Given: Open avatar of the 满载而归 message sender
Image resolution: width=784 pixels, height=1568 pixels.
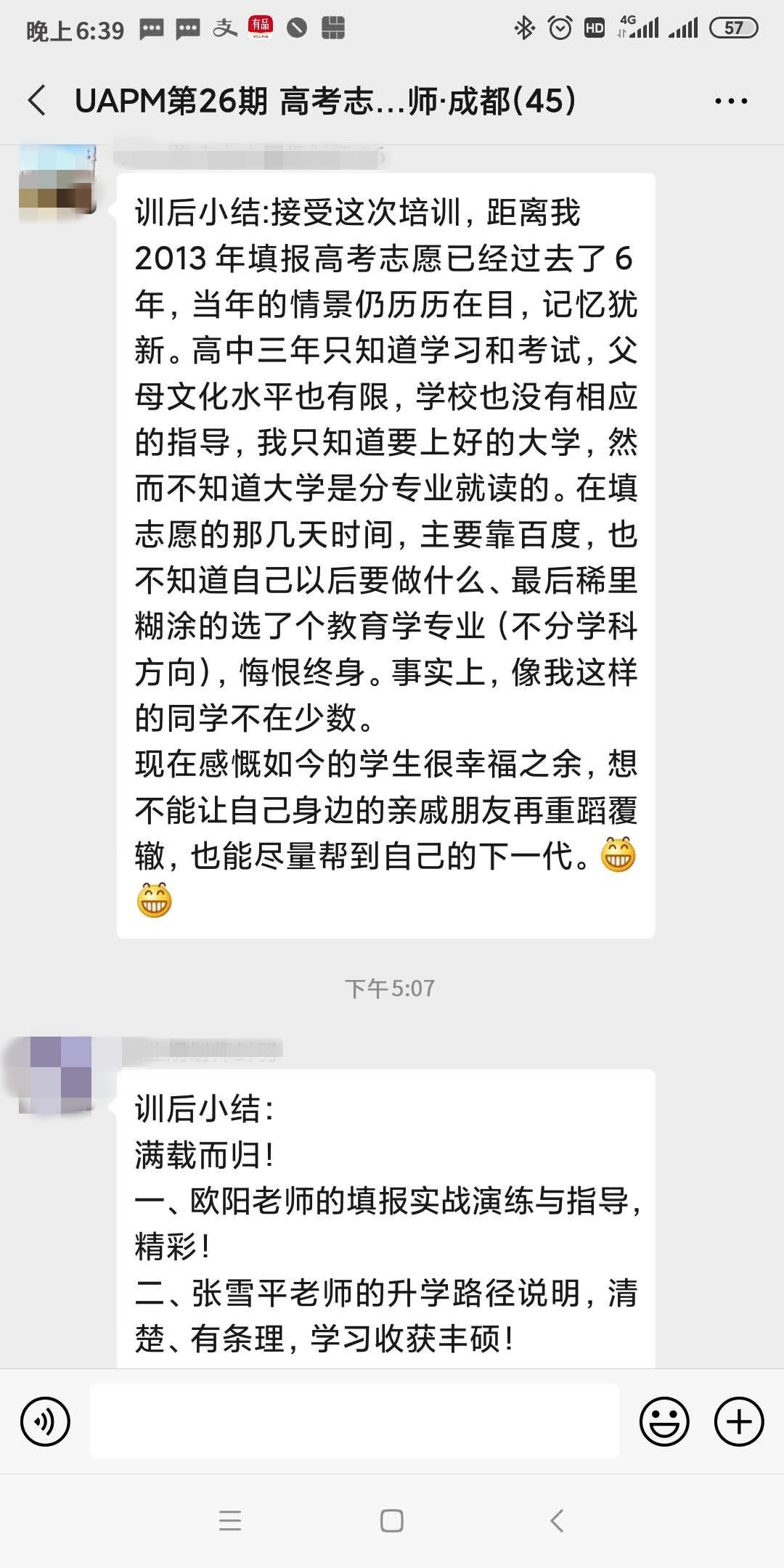Looking at the screenshot, I should pos(57,1076).
